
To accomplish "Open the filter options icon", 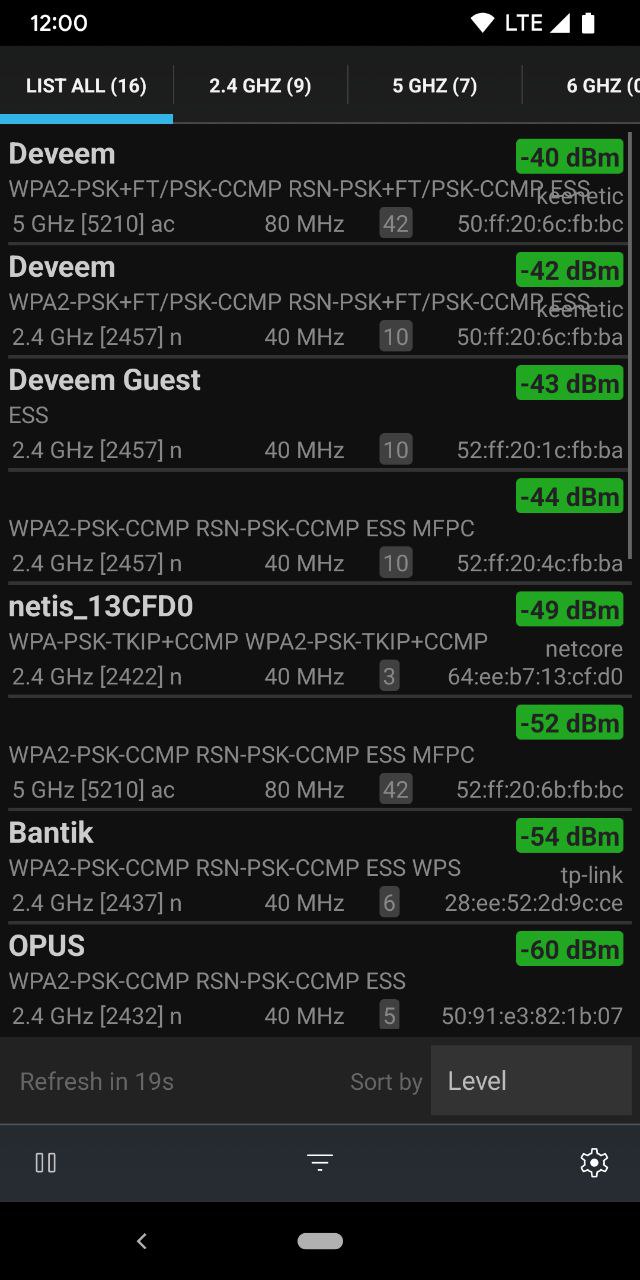I will pos(320,1162).
